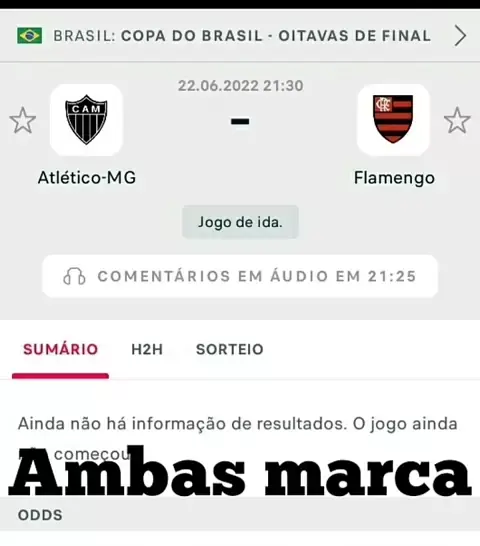Open Flamengo team page
The width and height of the screenshot is (480, 546).
(393, 119)
